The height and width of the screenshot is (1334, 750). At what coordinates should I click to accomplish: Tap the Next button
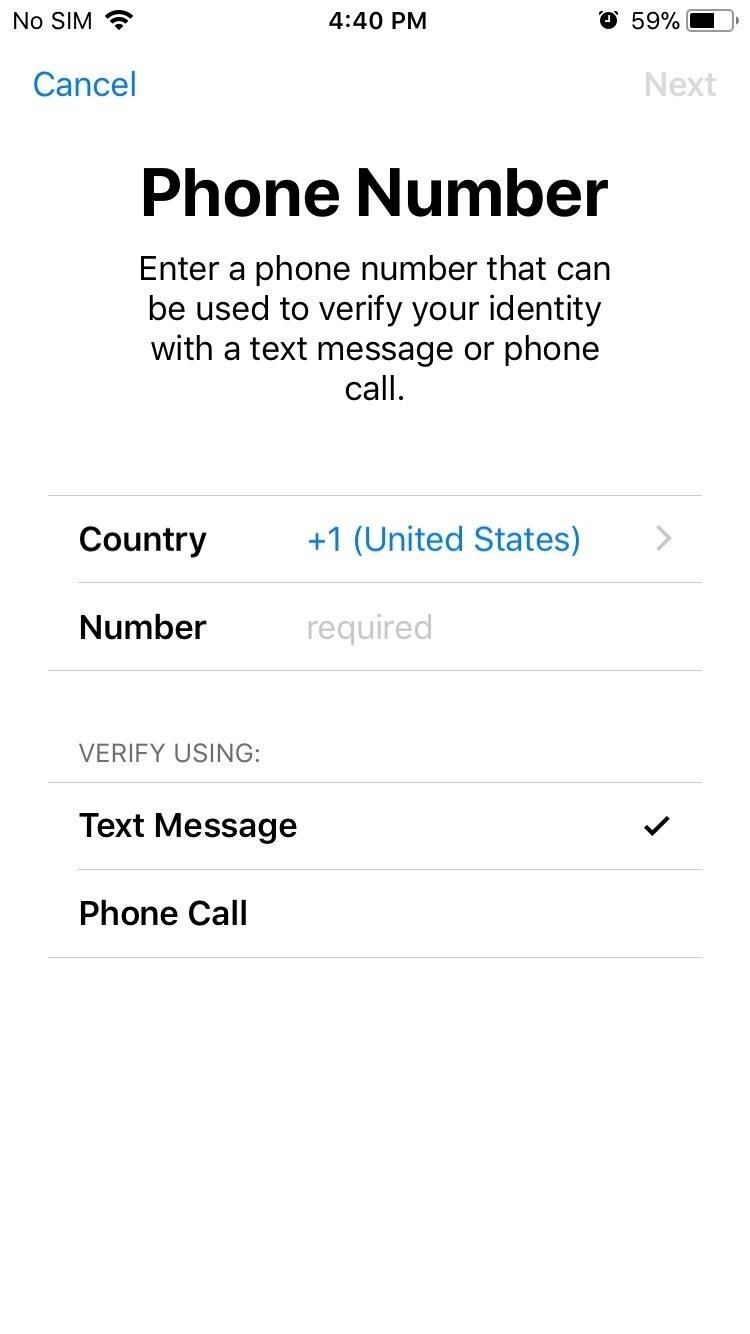pos(681,84)
